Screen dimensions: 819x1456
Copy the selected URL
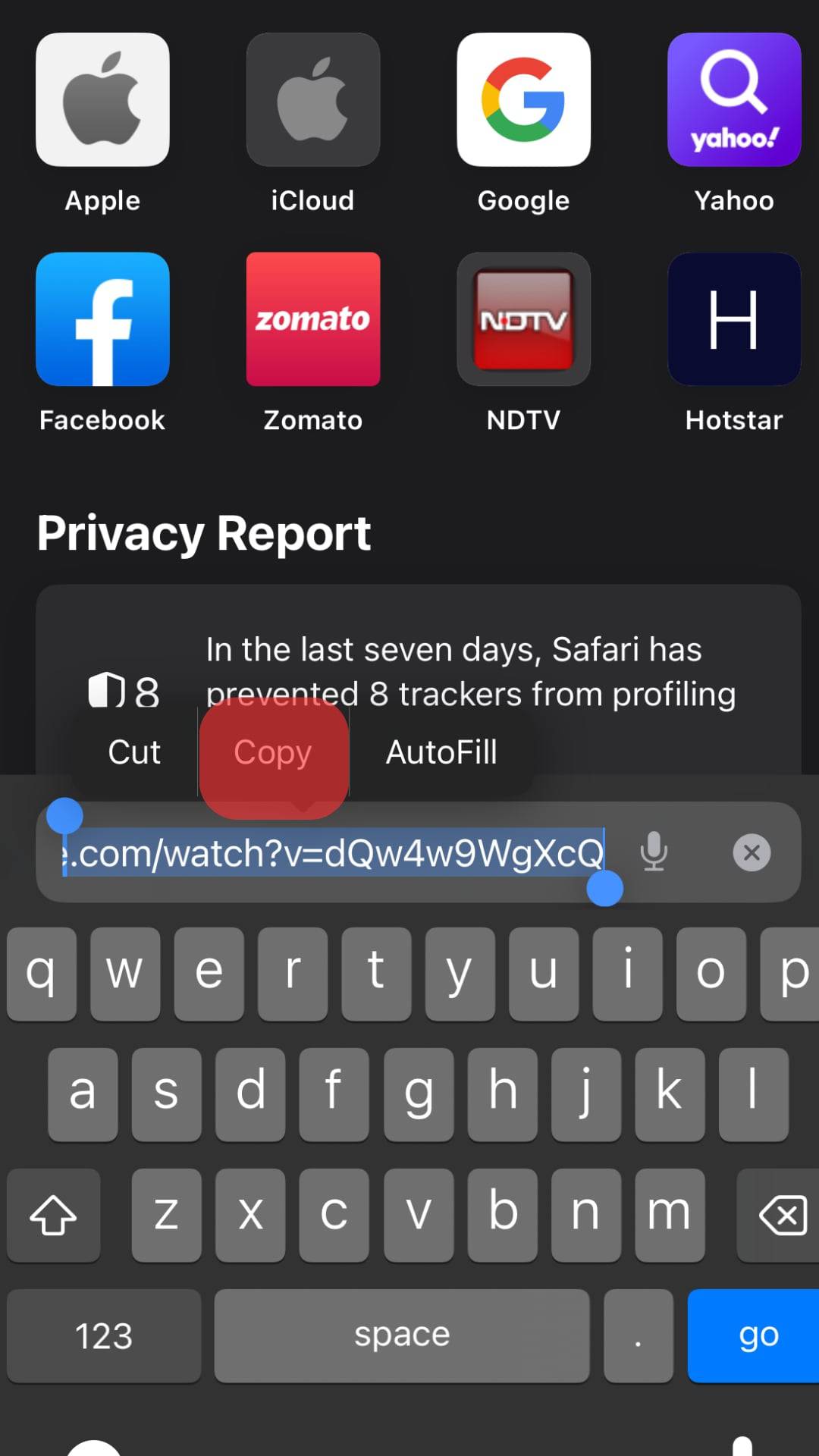point(273,752)
